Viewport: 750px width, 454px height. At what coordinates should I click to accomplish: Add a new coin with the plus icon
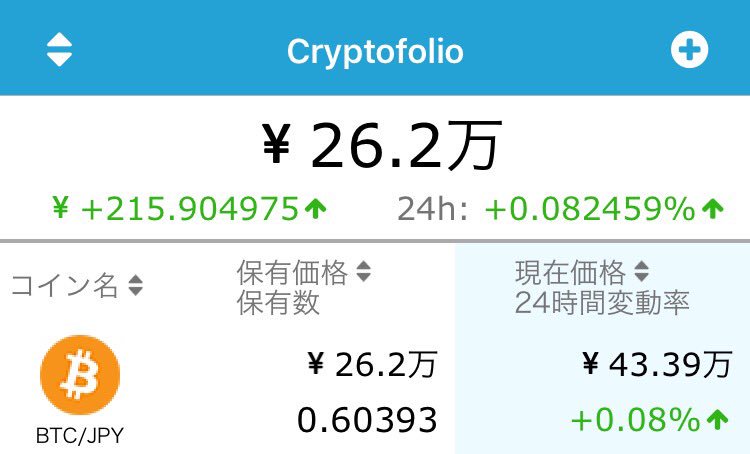[x=689, y=50]
